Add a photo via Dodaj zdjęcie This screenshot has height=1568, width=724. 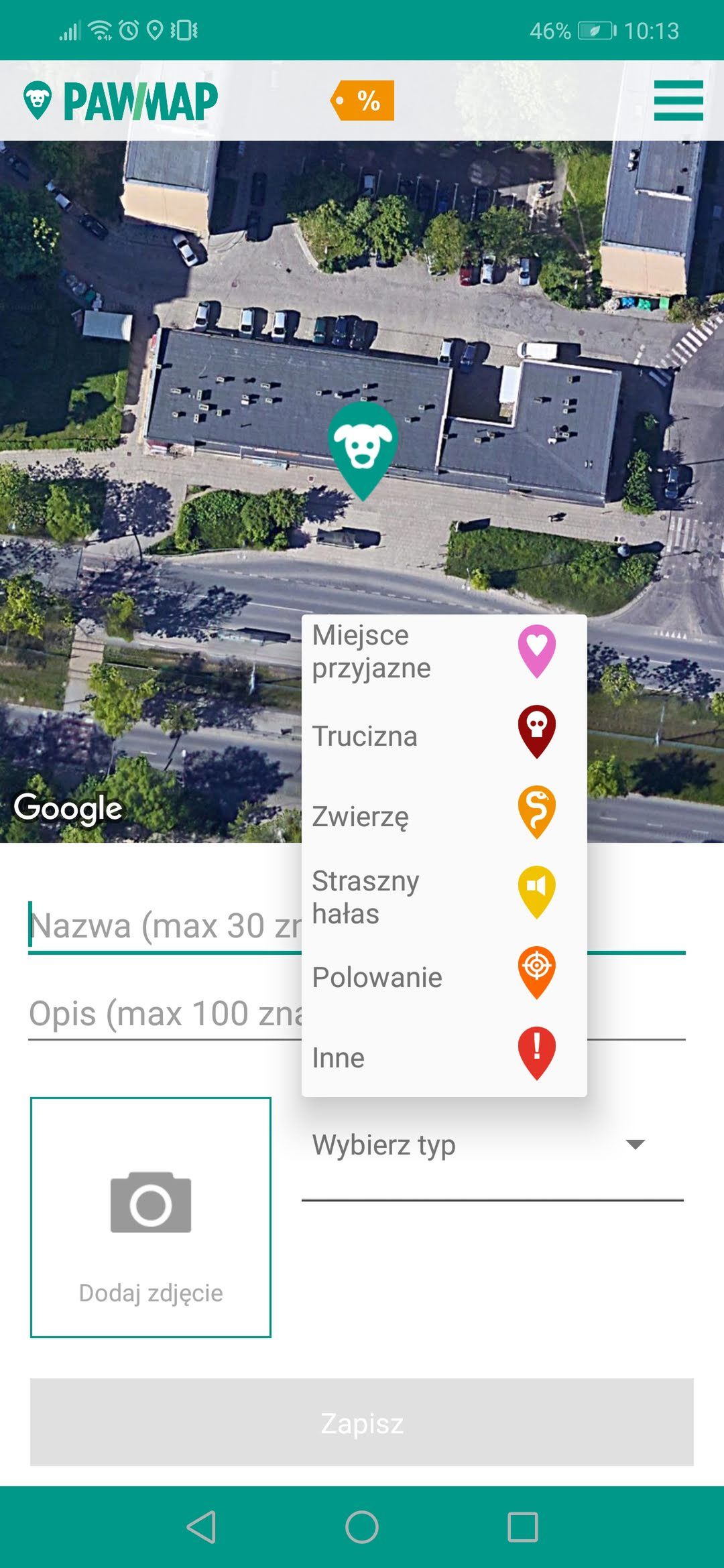151,1217
